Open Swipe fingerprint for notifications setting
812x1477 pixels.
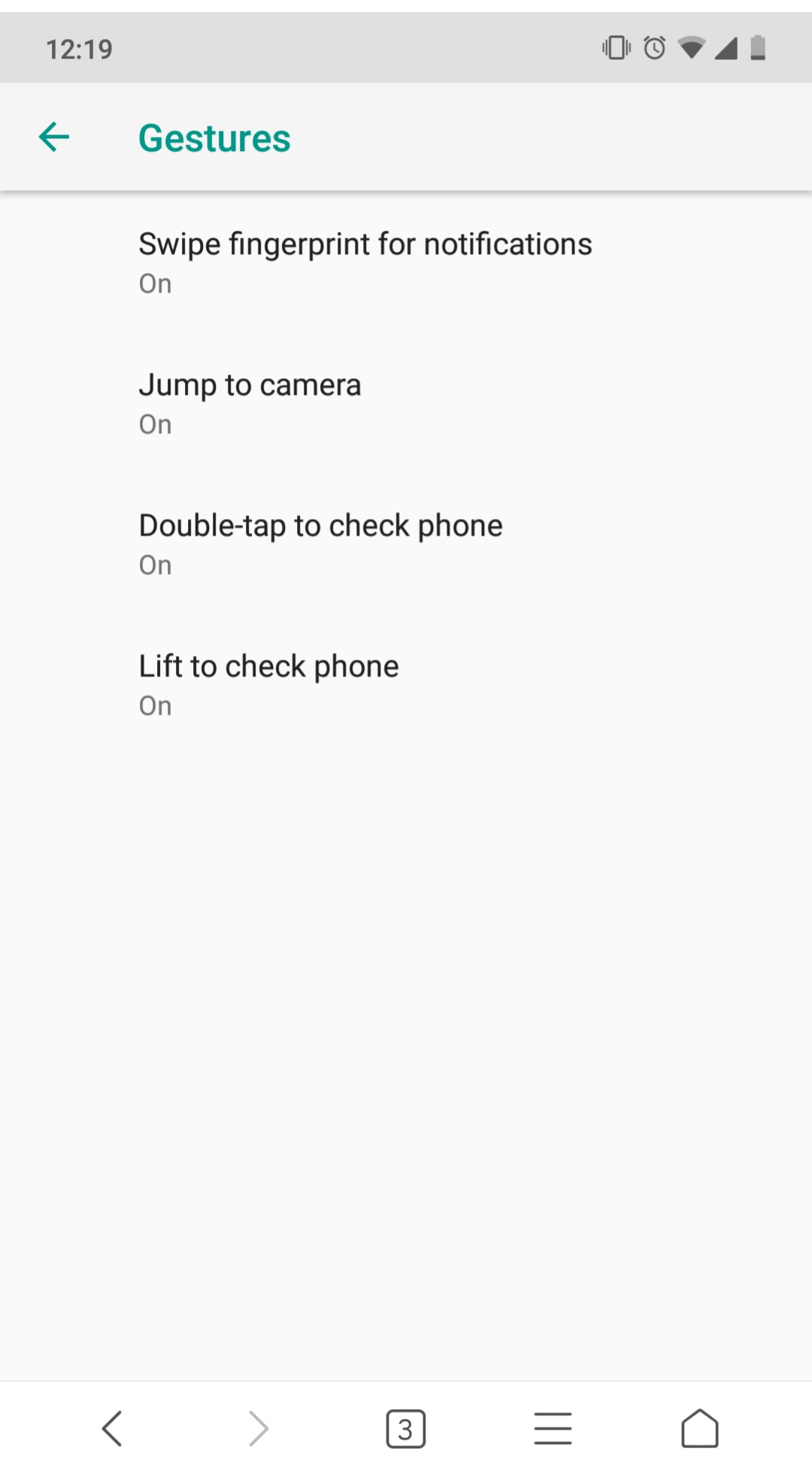pyautogui.click(x=365, y=262)
